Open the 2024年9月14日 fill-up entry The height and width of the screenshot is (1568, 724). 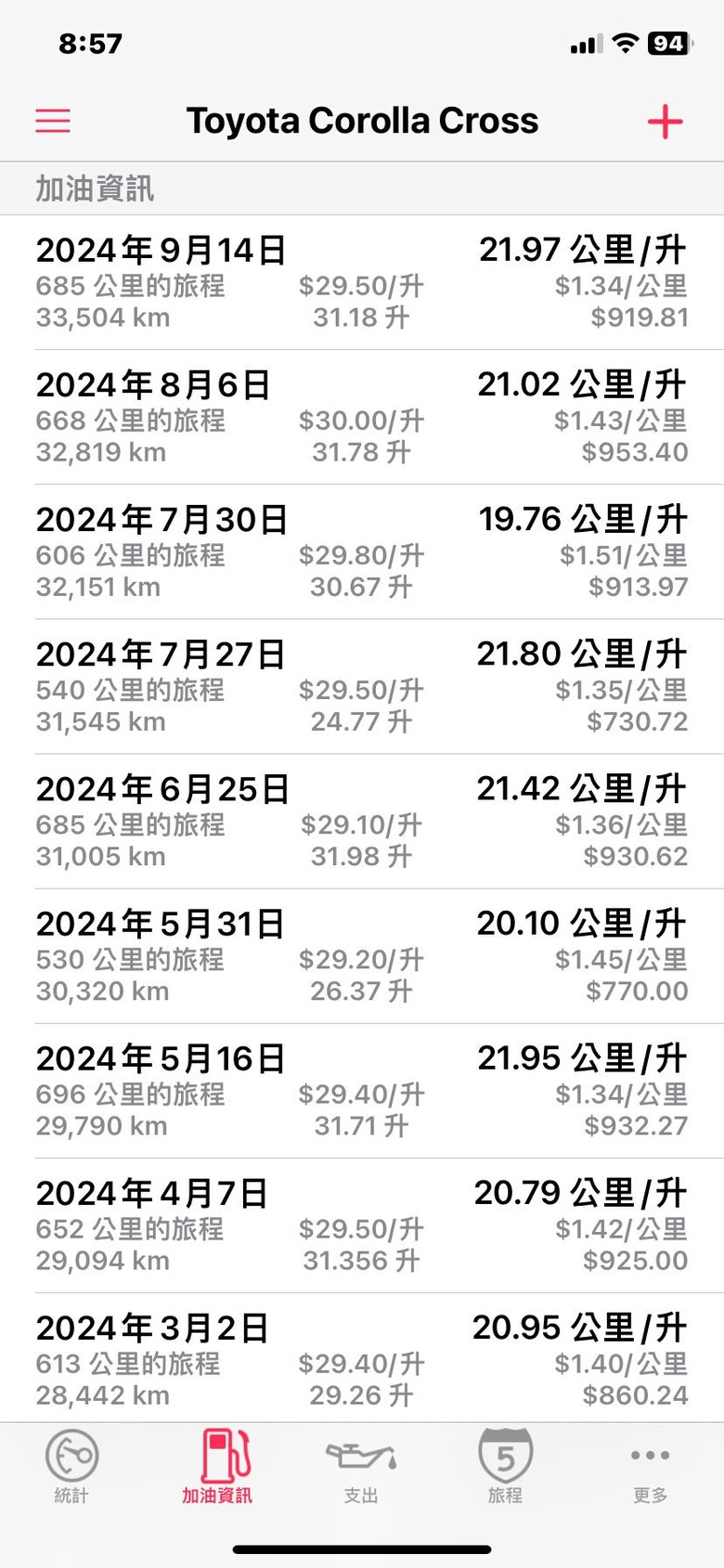[x=362, y=283]
